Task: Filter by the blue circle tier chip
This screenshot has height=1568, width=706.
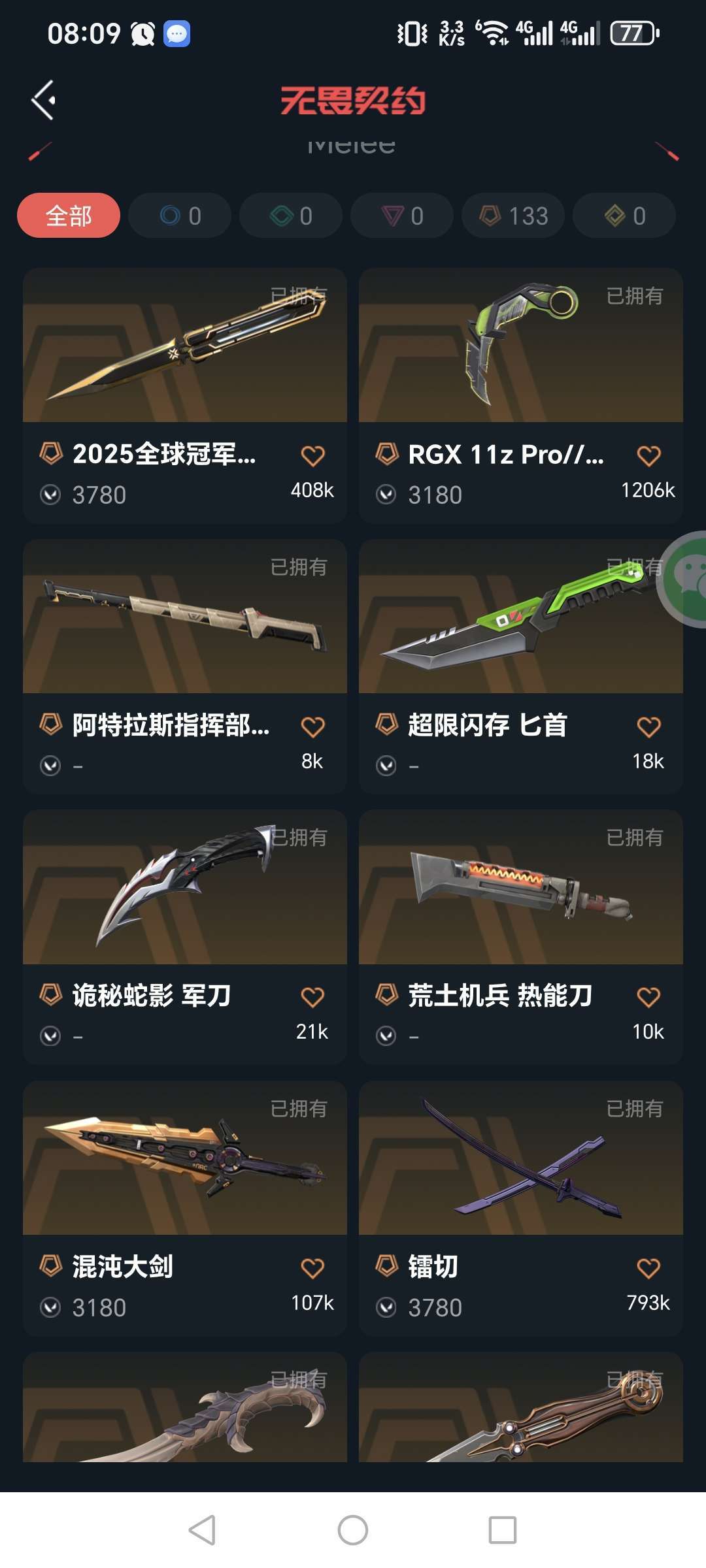Action: pos(180,216)
